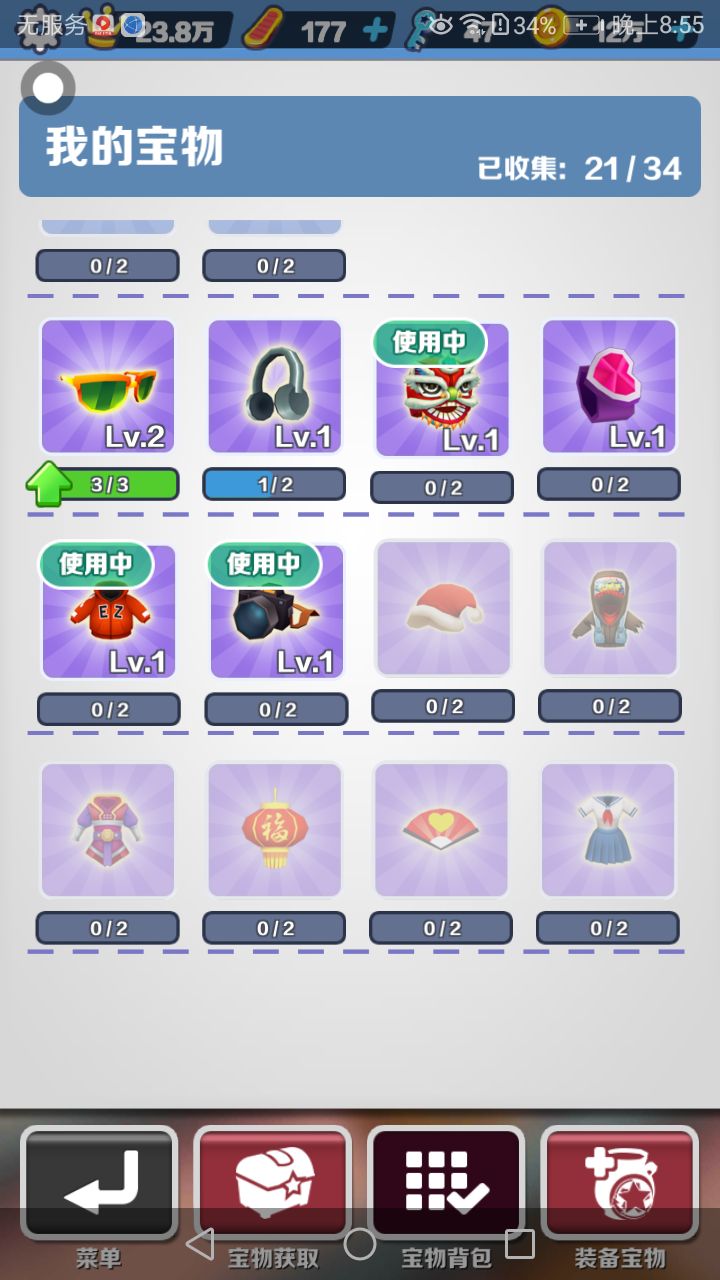View the locked heart fan treasure
Screen dimensions: 720x1280
coord(442,830)
